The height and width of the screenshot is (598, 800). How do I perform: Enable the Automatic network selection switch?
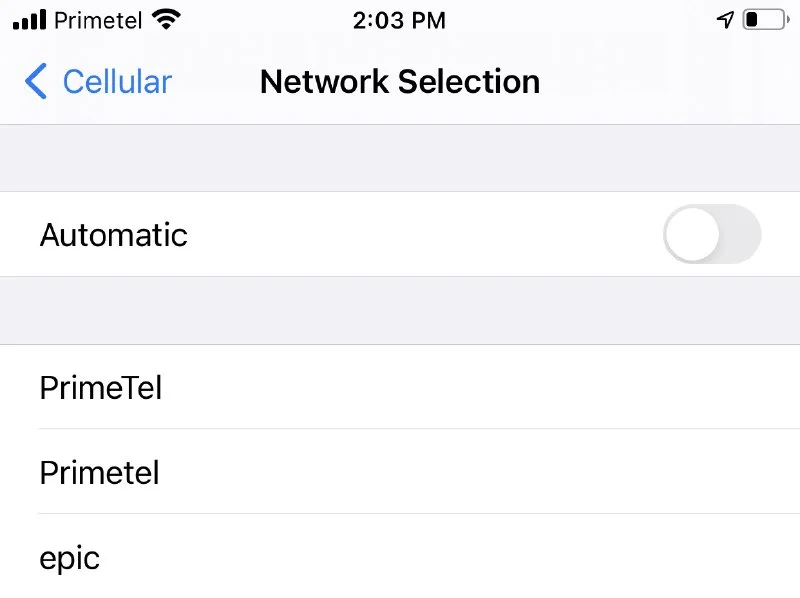pyautogui.click(x=711, y=235)
